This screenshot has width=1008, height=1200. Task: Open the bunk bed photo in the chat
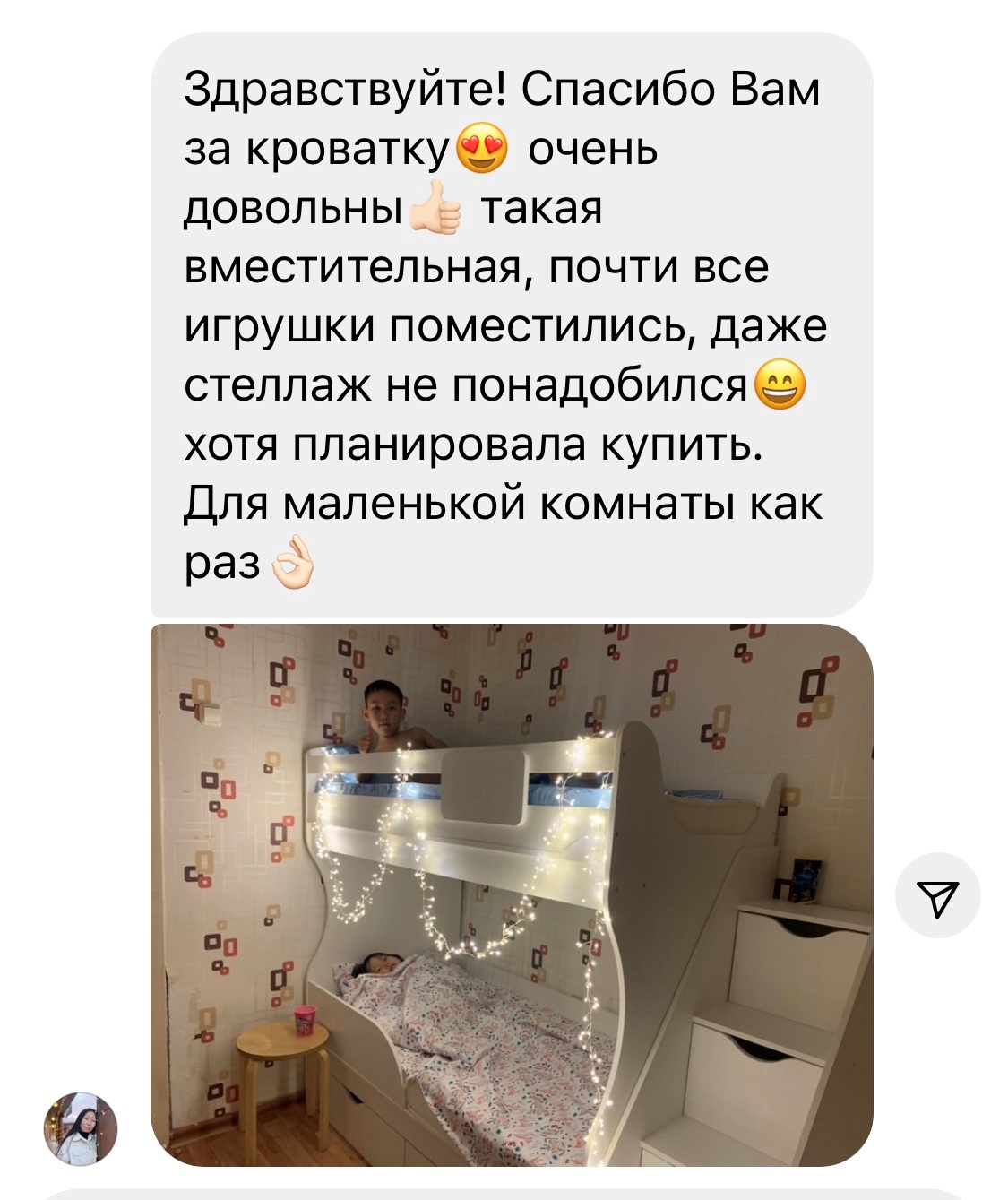pyautogui.click(x=511, y=894)
